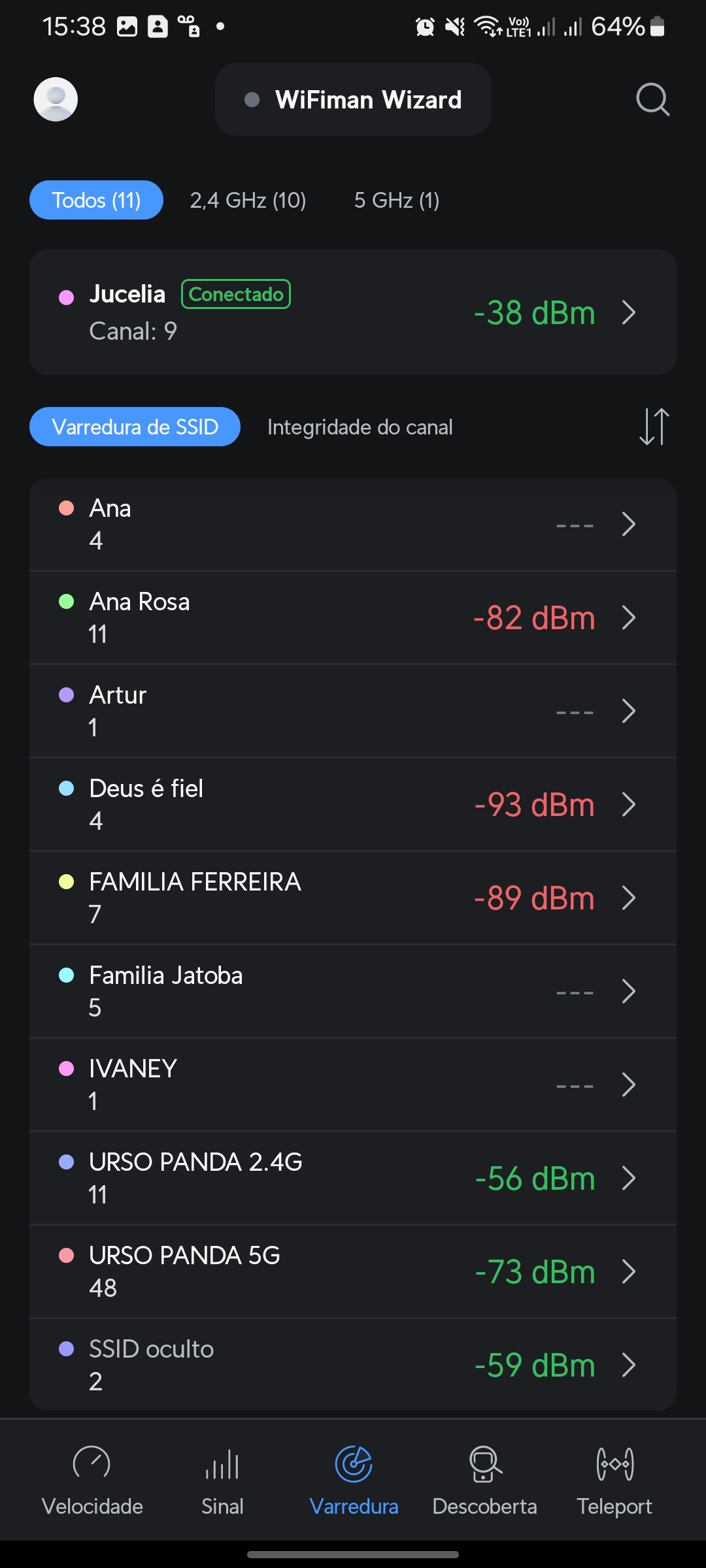This screenshot has width=706, height=1568.
Task: Select the Todos (11) filter
Action: [96, 200]
